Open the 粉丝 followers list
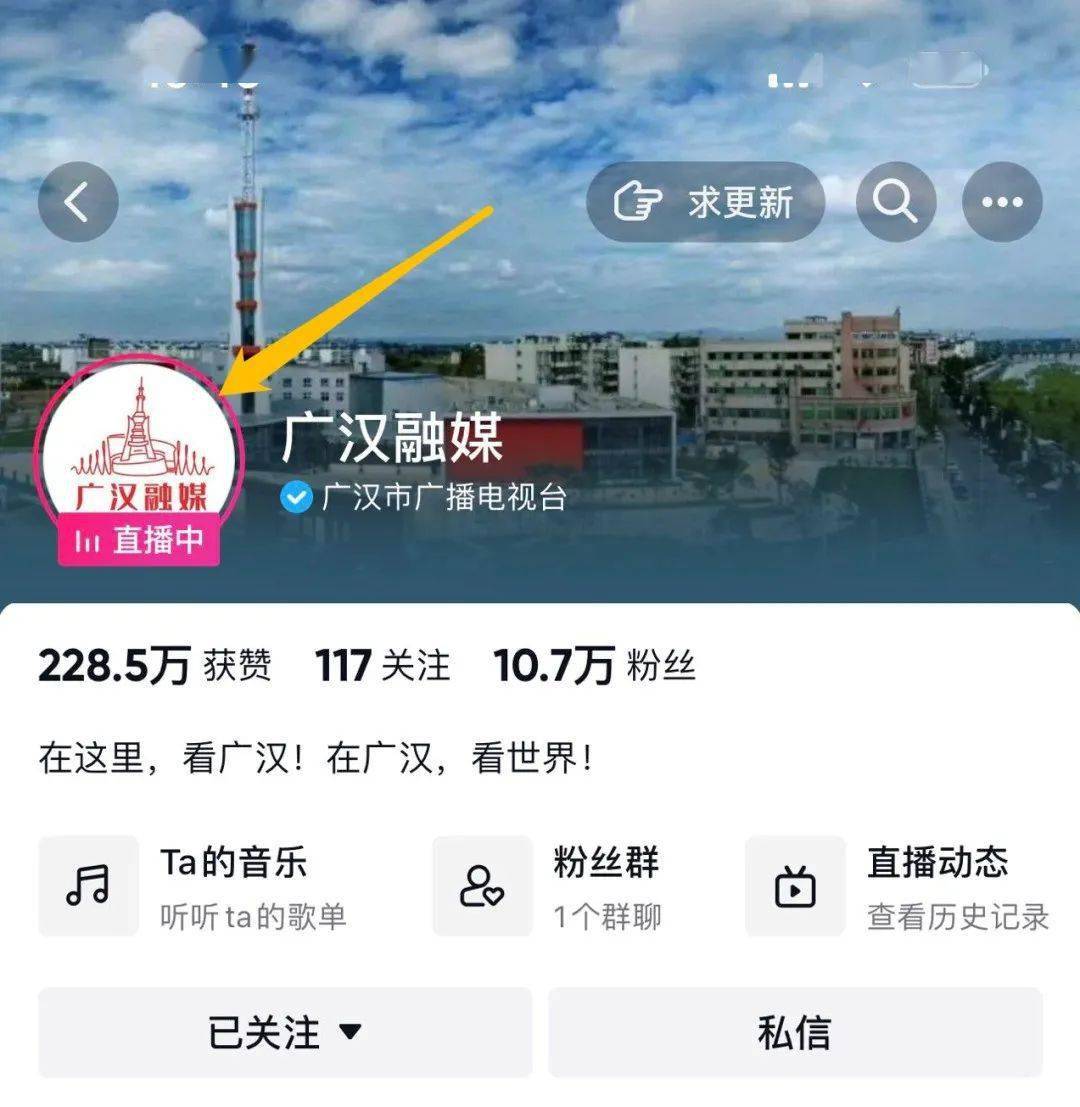 coord(594,666)
